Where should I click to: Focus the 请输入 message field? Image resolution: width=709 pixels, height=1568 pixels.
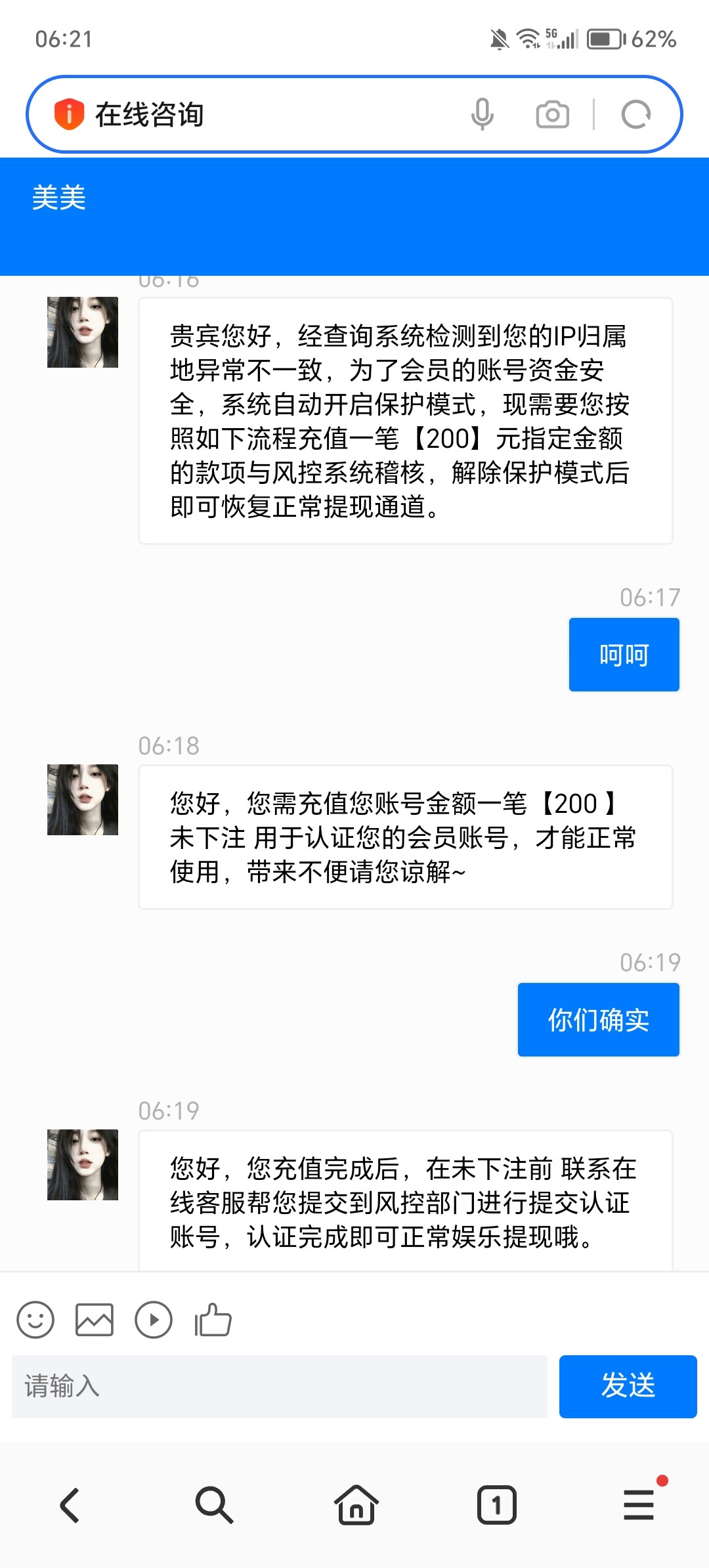coord(280,1386)
